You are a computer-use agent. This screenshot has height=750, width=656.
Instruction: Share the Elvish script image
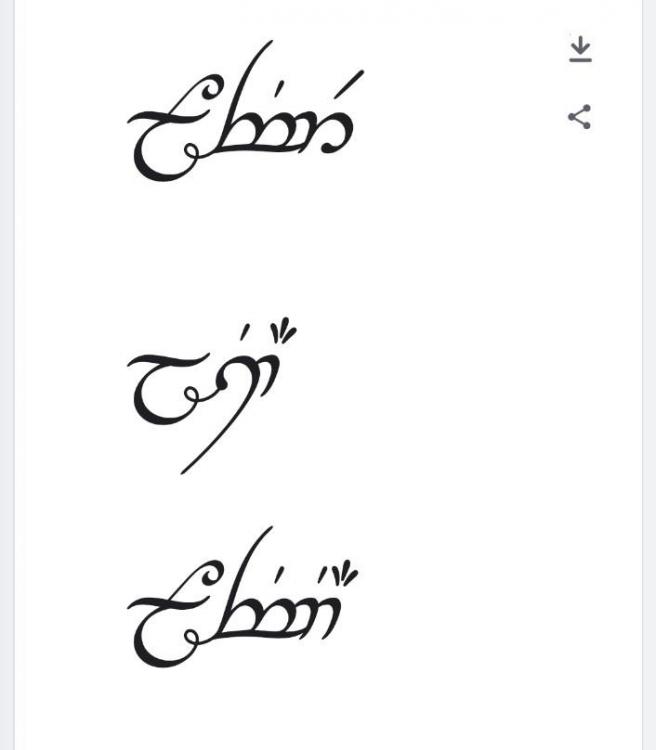(580, 117)
